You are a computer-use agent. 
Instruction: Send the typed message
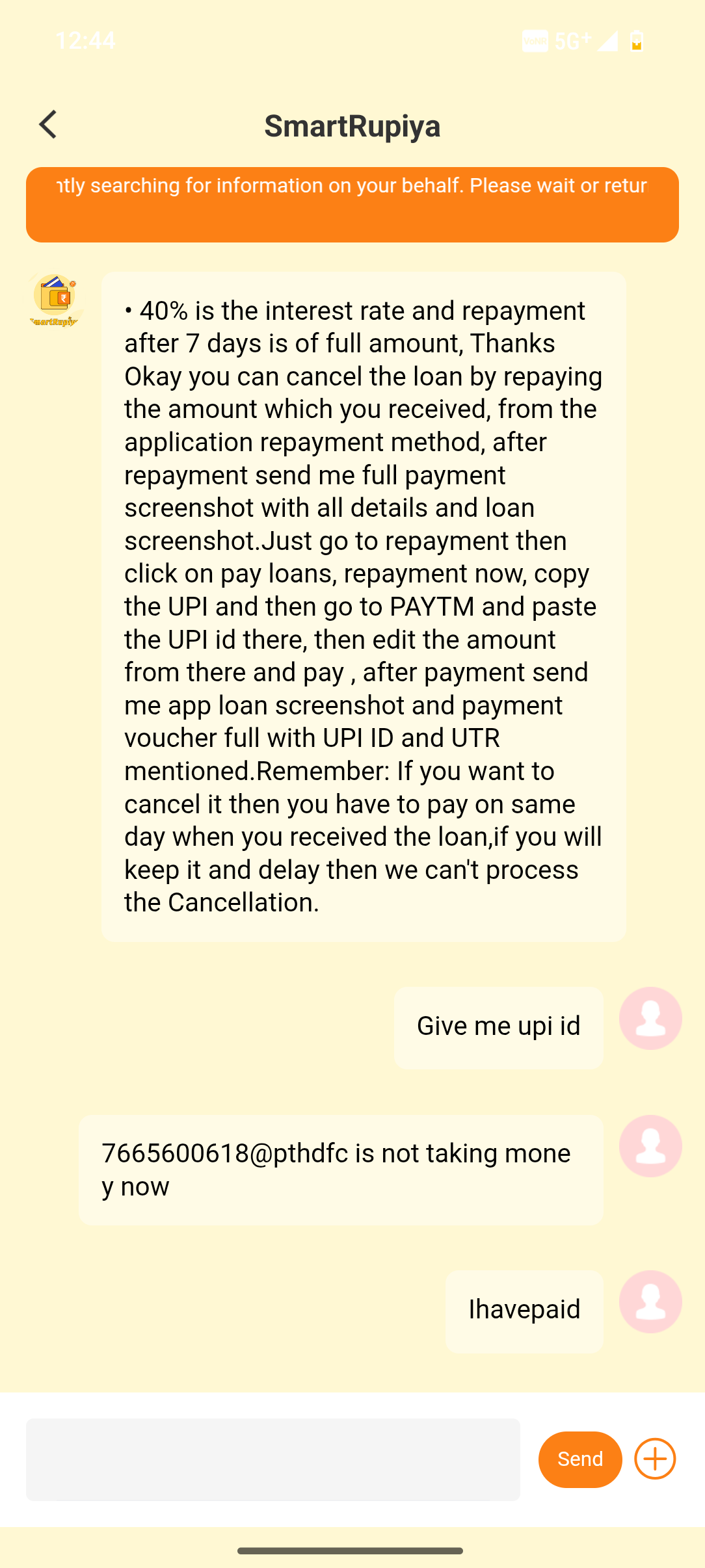579,1459
